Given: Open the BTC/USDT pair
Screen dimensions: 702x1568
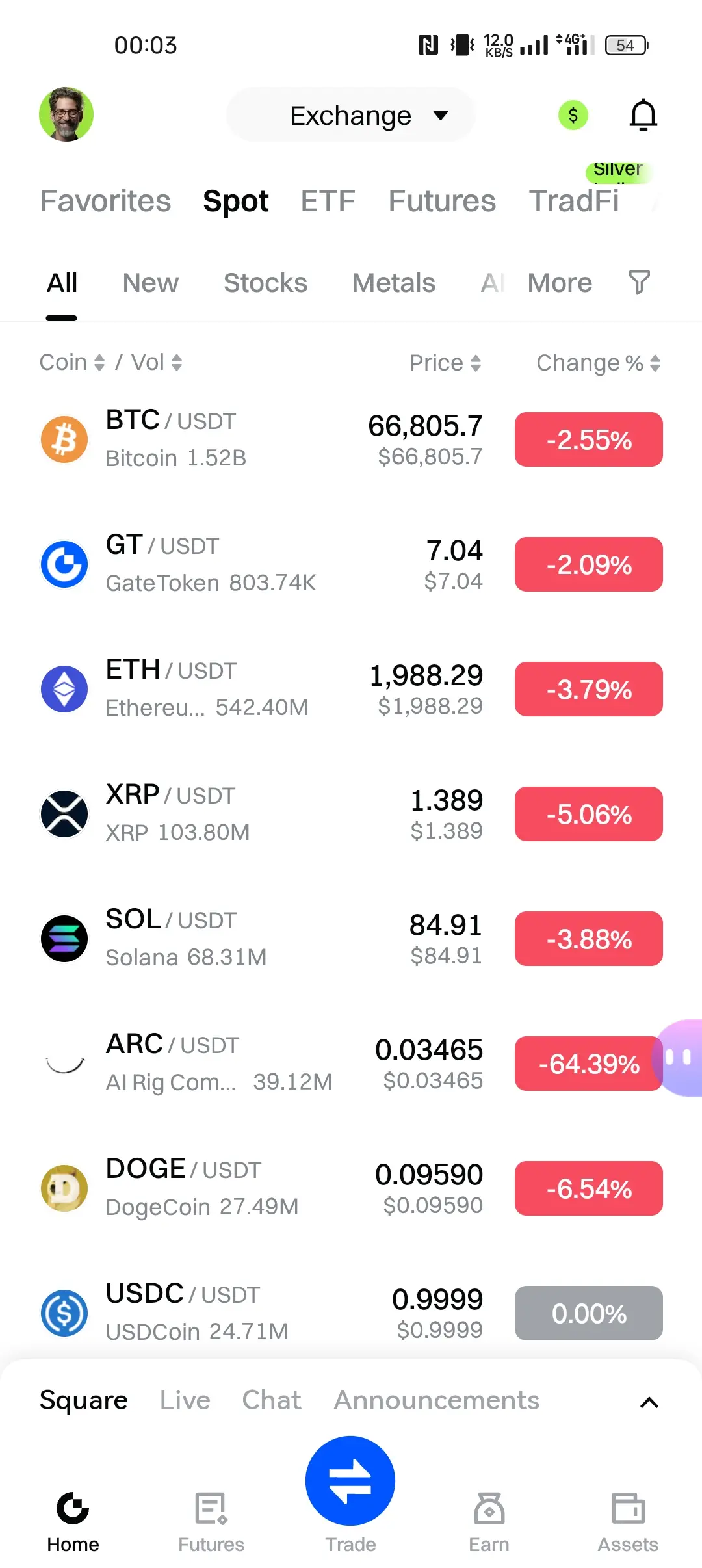Looking at the screenshot, I should tap(260, 439).
